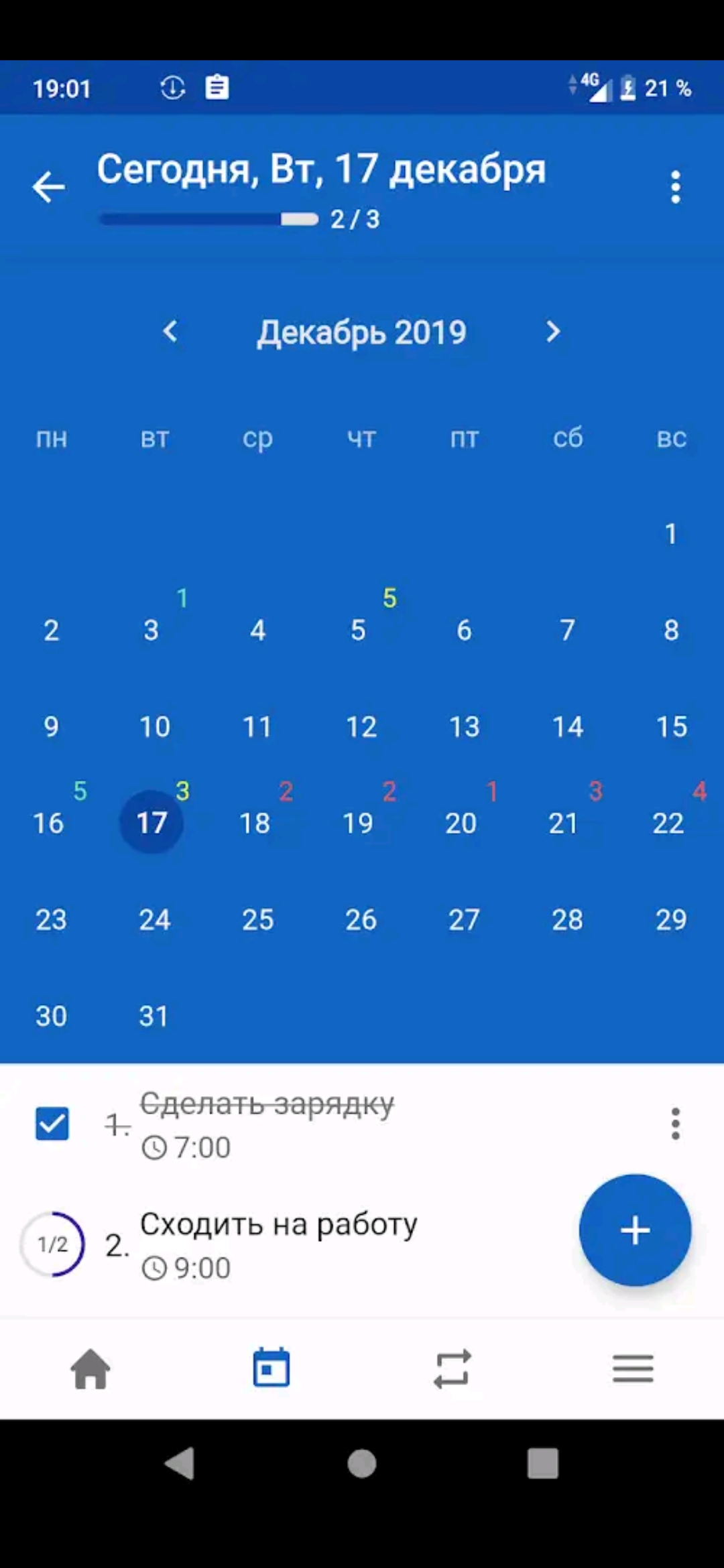Viewport: 724px width, 1568px height.
Task: Tap the 1/2 progress circle
Action: click(x=52, y=1244)
